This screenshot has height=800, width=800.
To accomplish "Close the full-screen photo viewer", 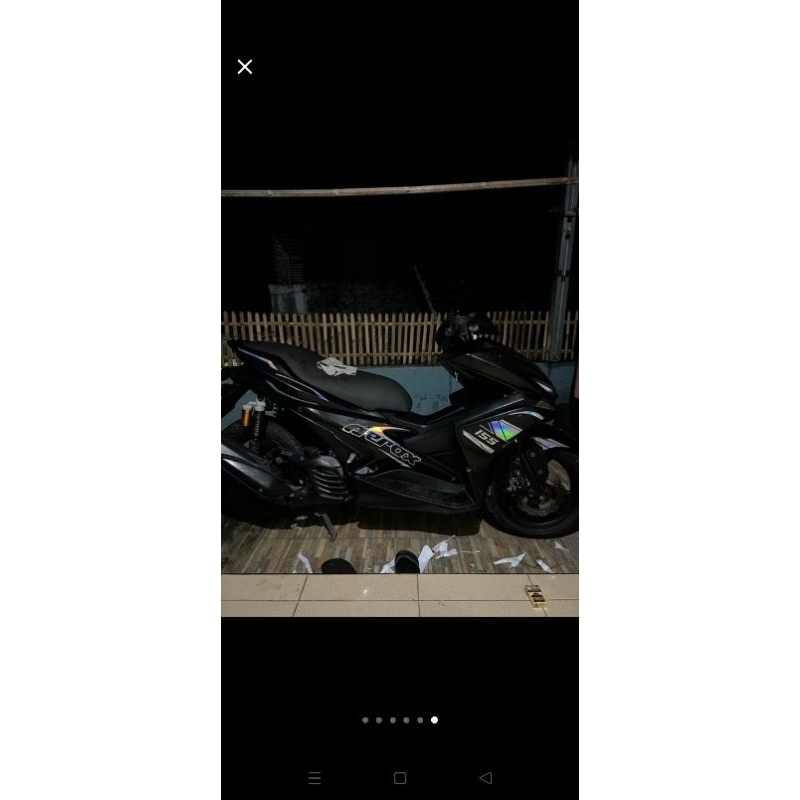I will click(x=245, y=67).
